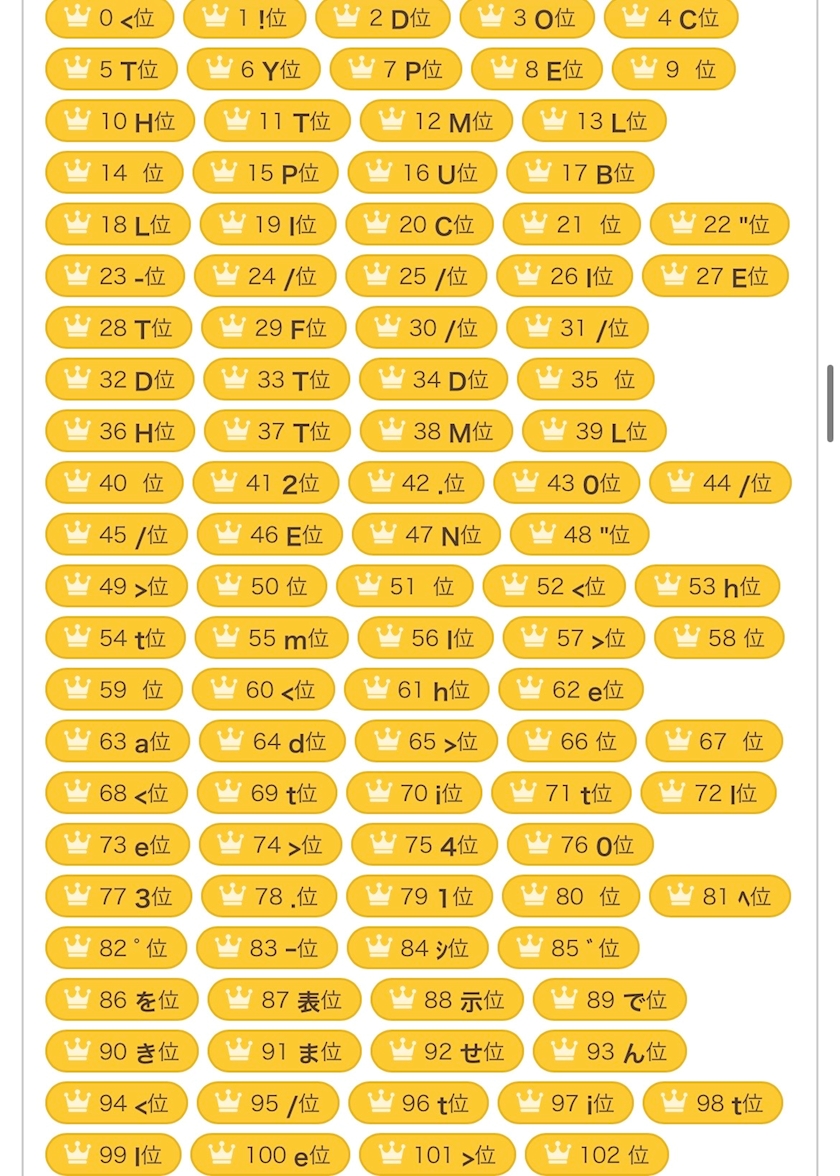Select the 7 P位 crown chip
The image size is (840, 1176).
[x=395, y=69]
